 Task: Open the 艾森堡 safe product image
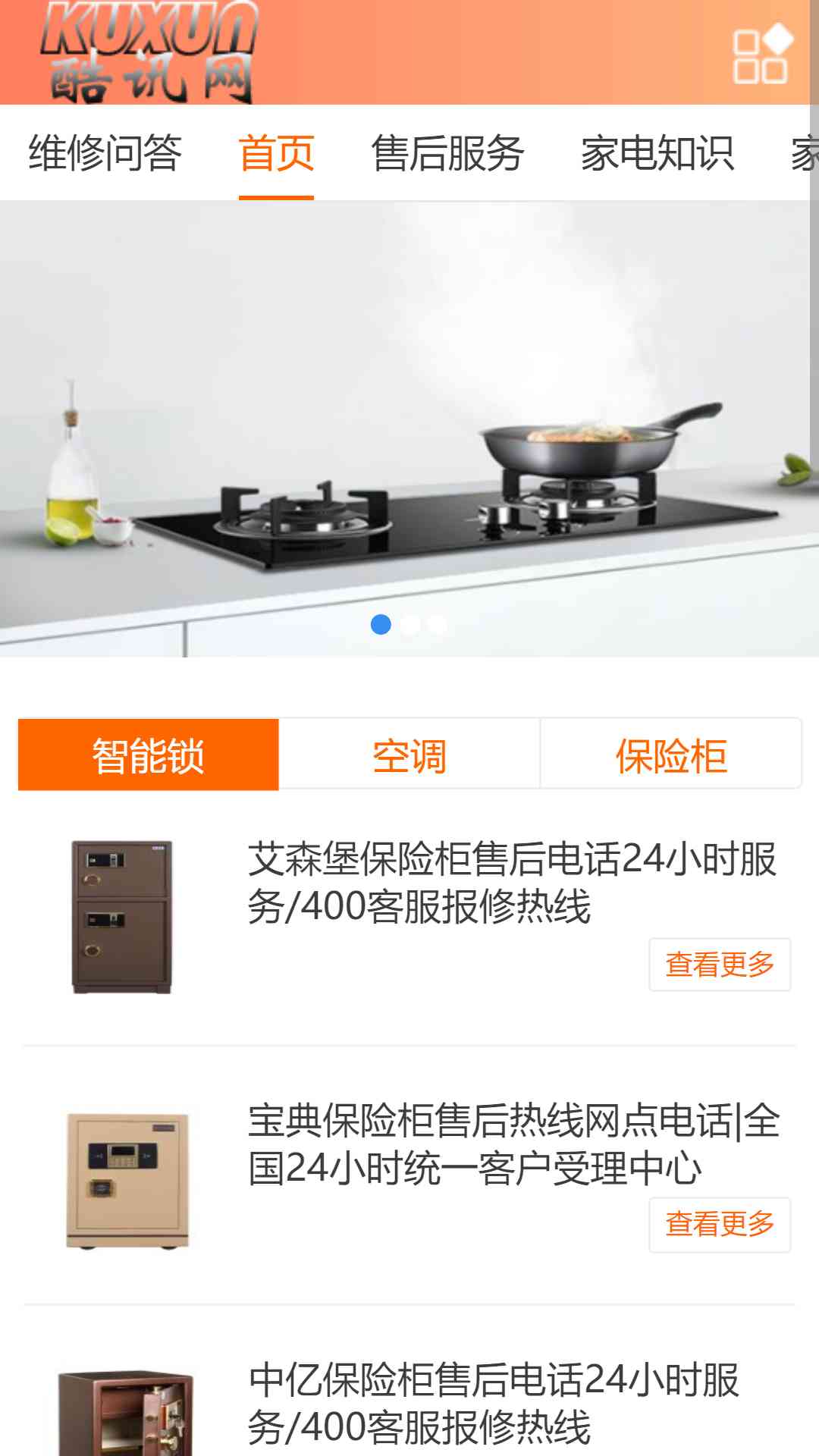(122, 916)
